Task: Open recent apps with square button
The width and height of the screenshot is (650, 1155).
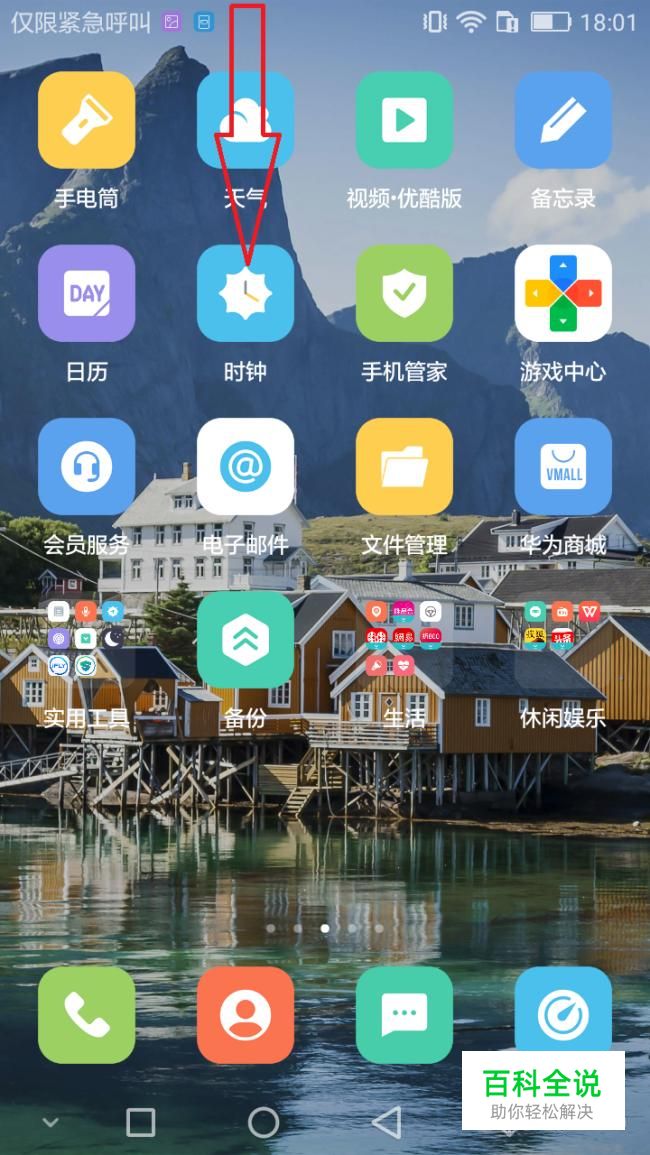Action: 141,1122
